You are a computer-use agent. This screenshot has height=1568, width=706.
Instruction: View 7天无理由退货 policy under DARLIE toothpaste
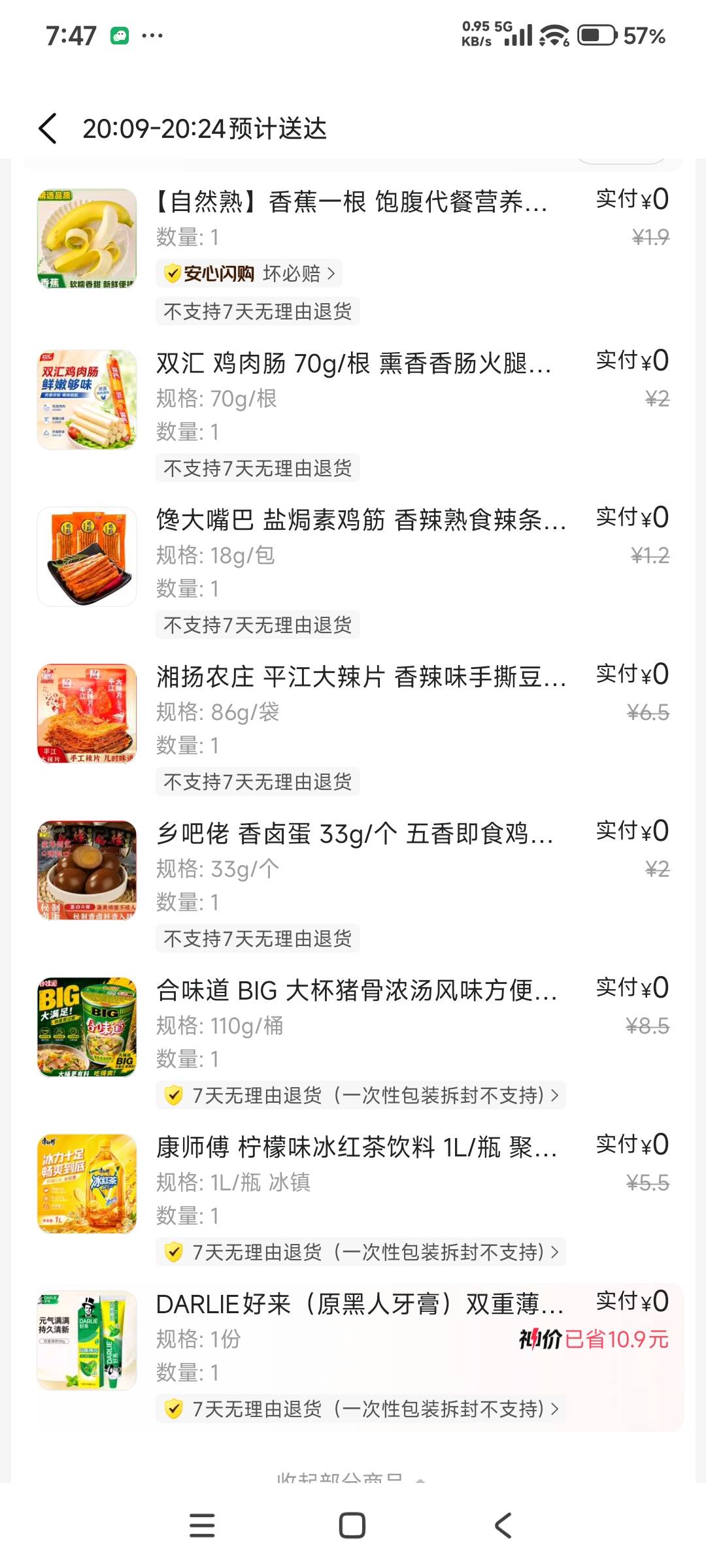361,1409
